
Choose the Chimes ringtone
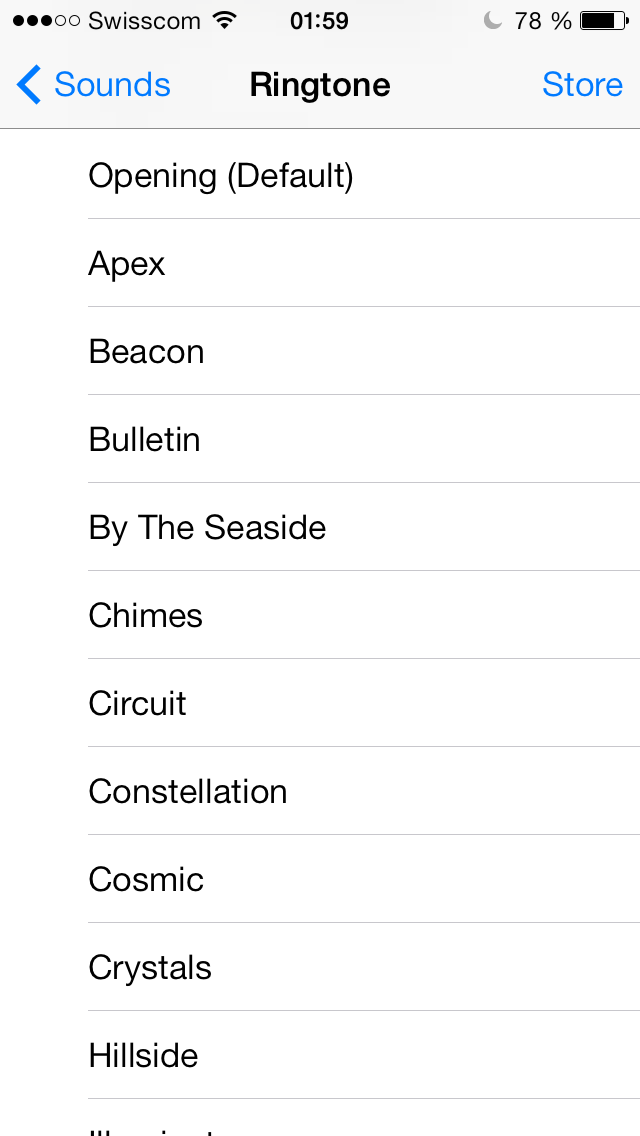(x=320, y=615)
